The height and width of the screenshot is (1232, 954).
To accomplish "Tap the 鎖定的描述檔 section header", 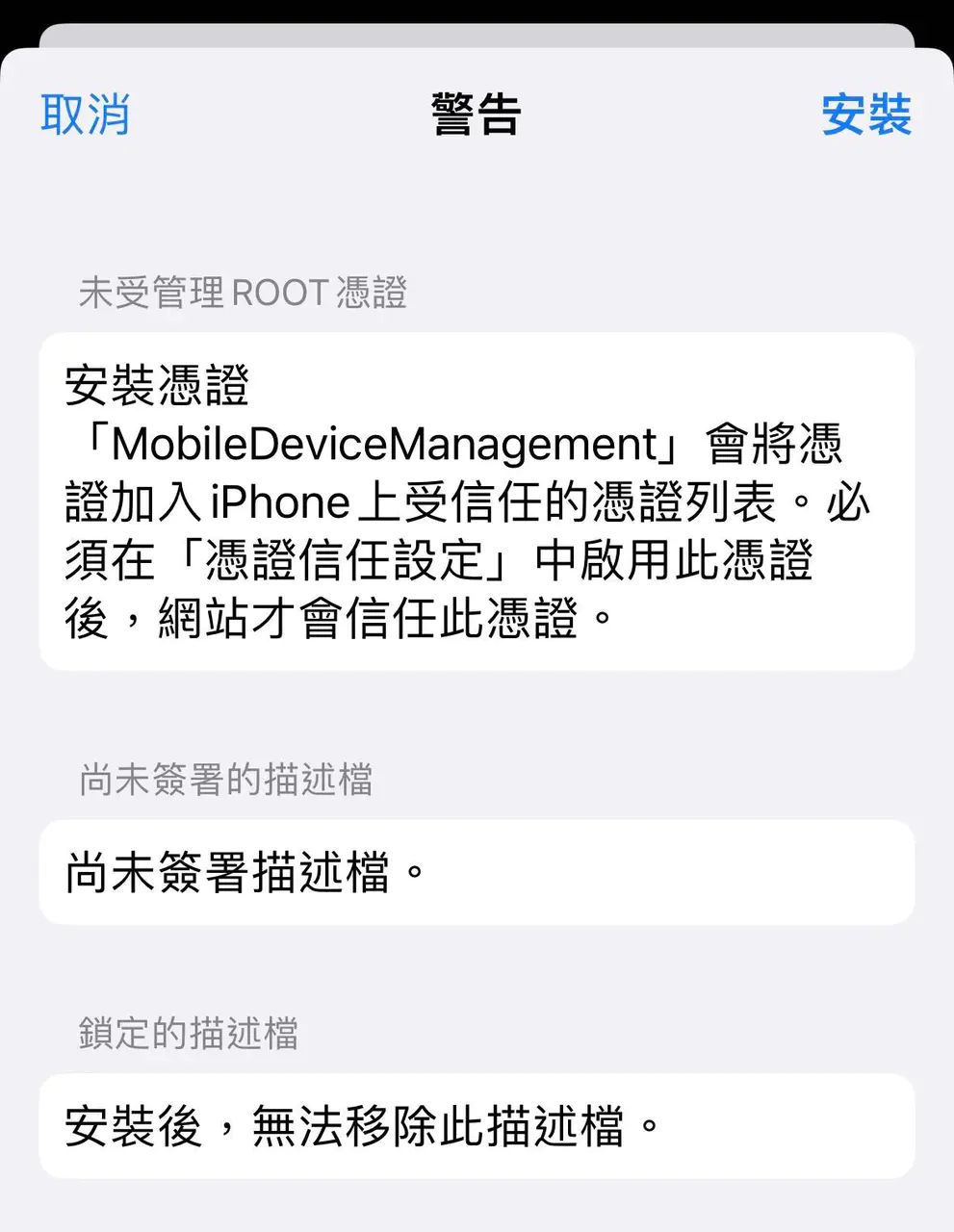I will pyautogui.click(x=190, y=1033).
